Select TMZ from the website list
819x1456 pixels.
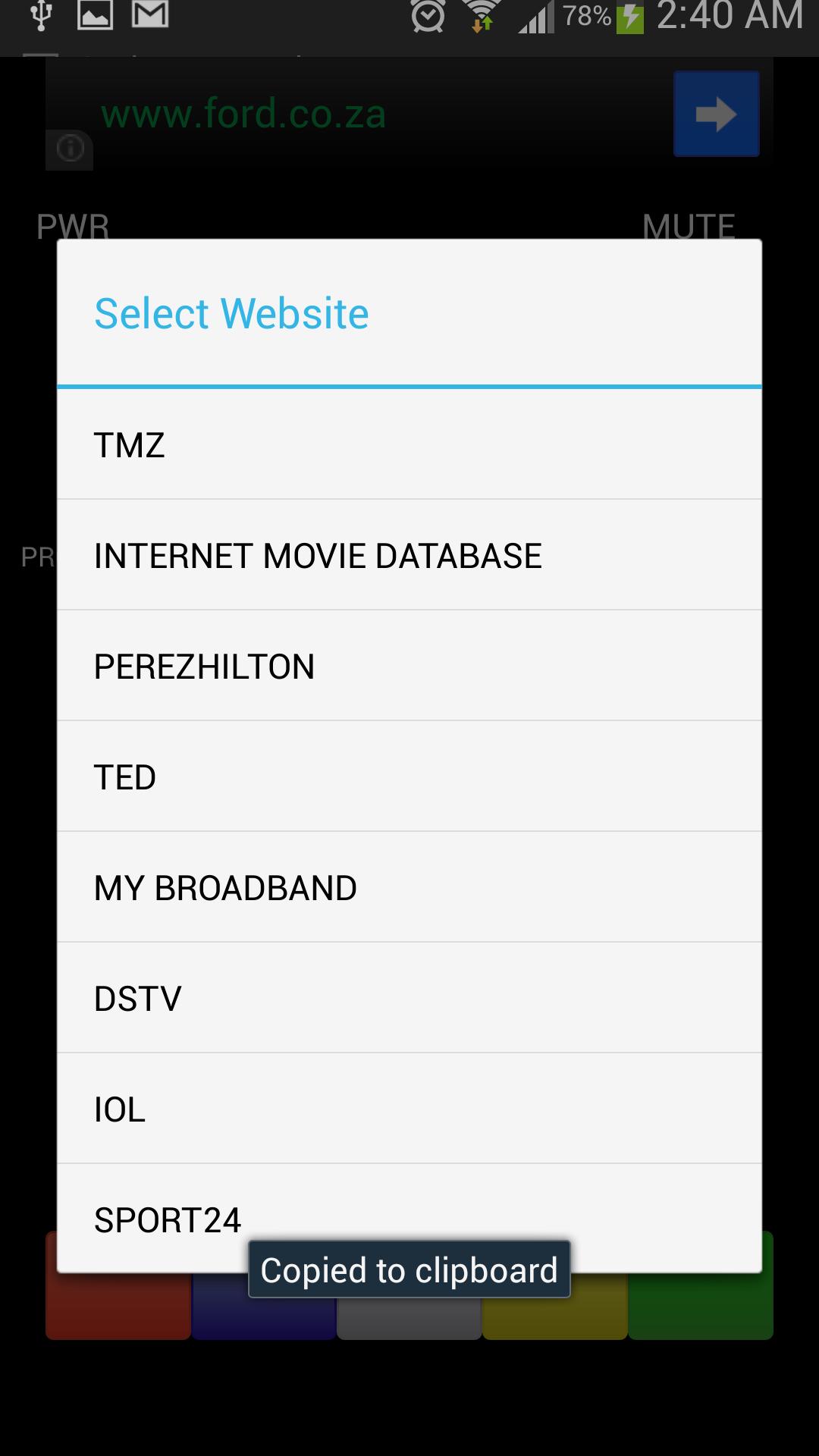pos(409,444)
